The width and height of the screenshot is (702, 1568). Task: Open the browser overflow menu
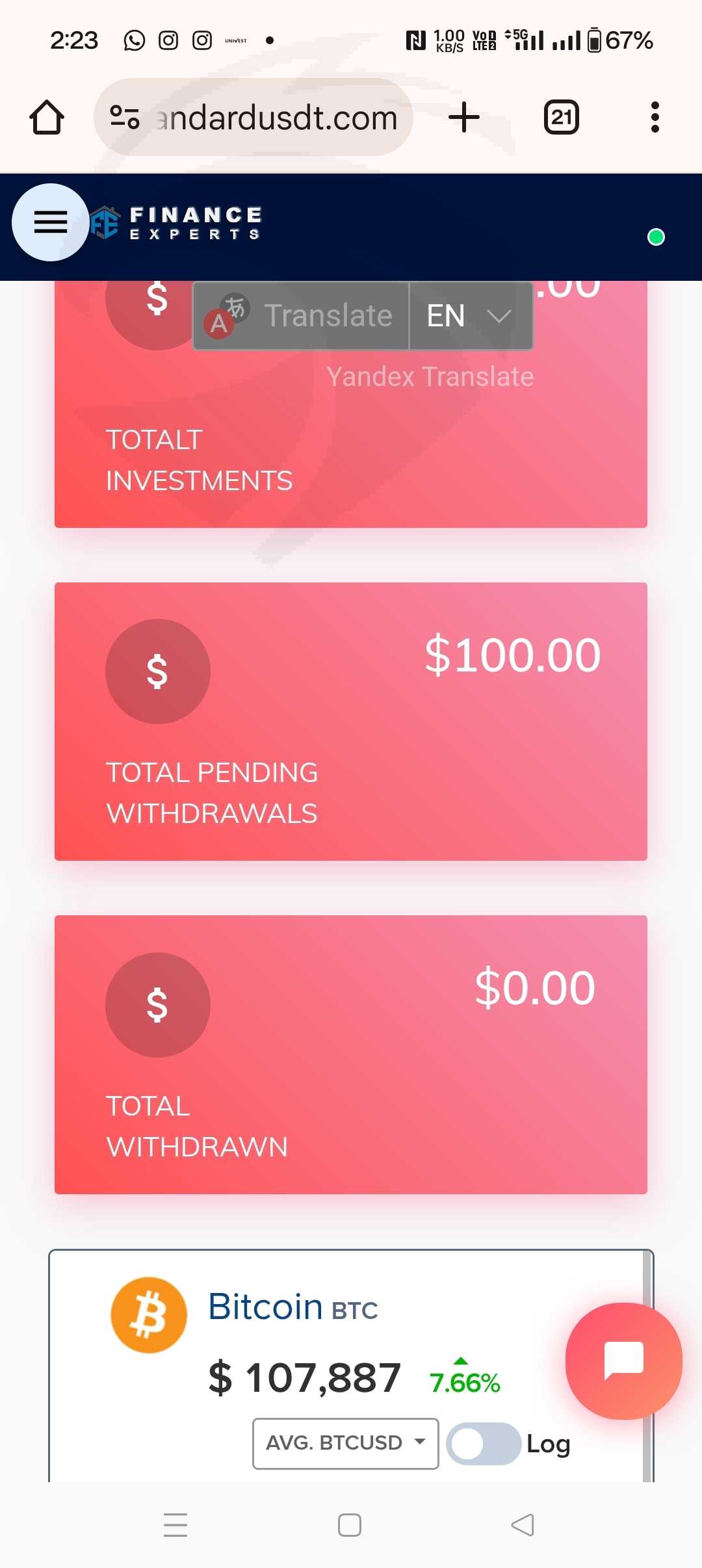point(655,117)
